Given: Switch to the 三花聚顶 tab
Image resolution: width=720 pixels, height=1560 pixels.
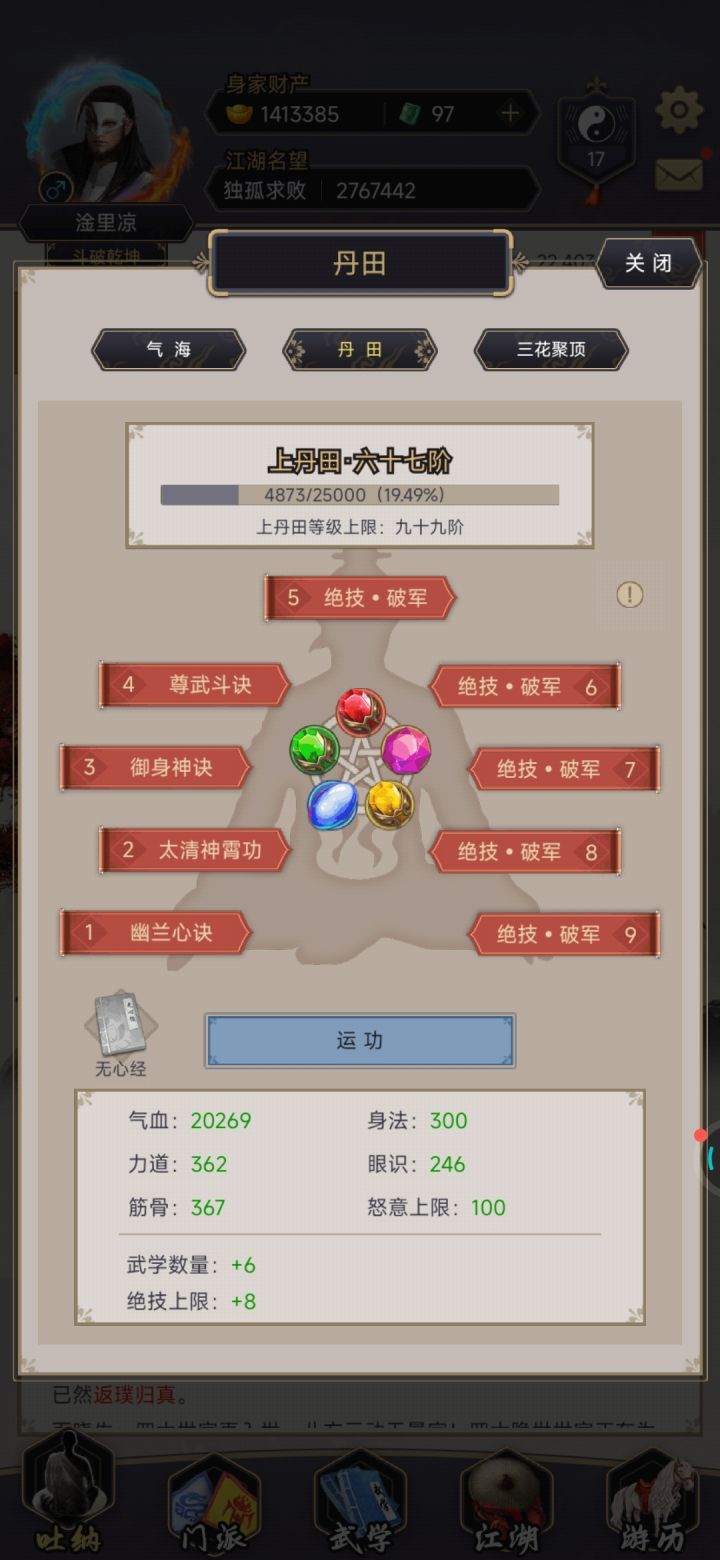Looking at the screenshot, I should (551, 351).
